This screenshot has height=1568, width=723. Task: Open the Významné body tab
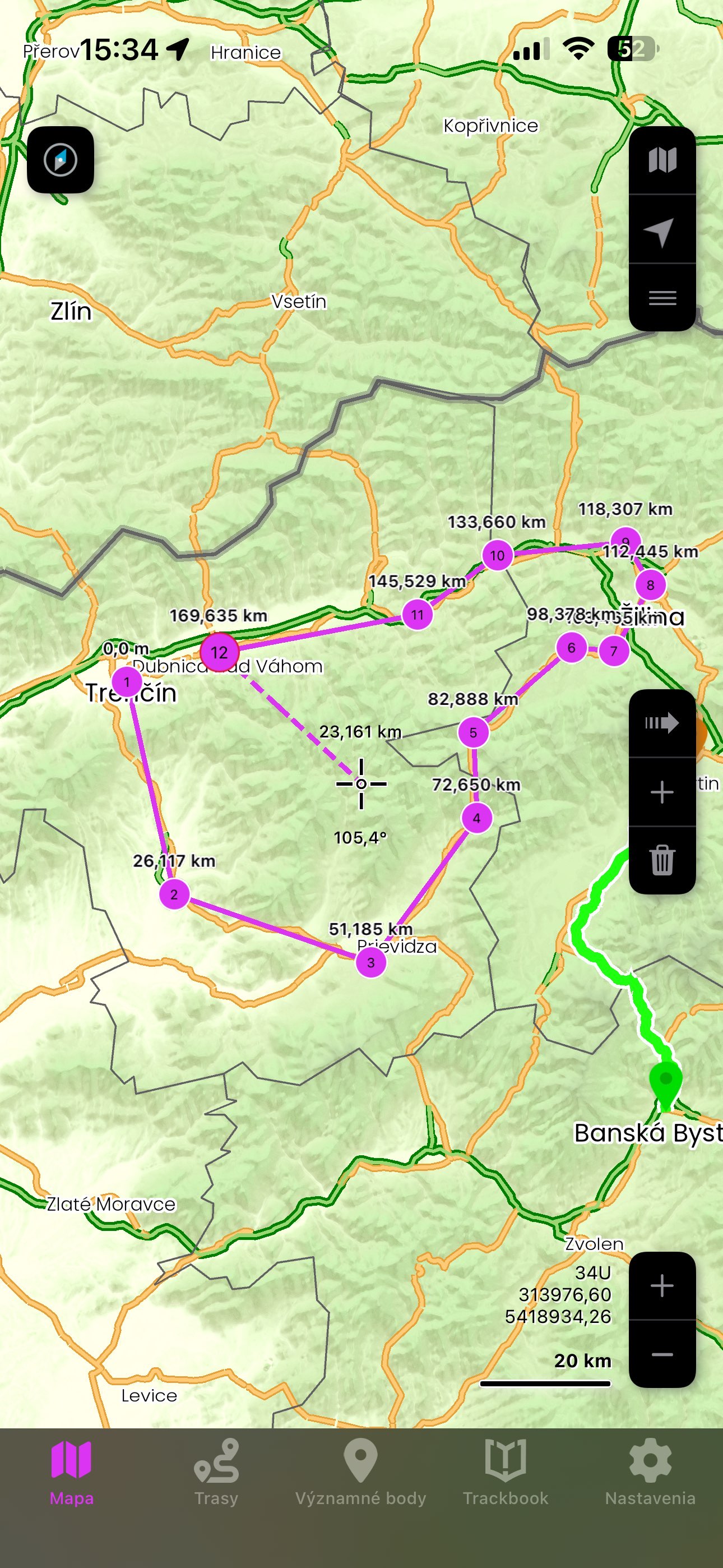point(361,1472)
